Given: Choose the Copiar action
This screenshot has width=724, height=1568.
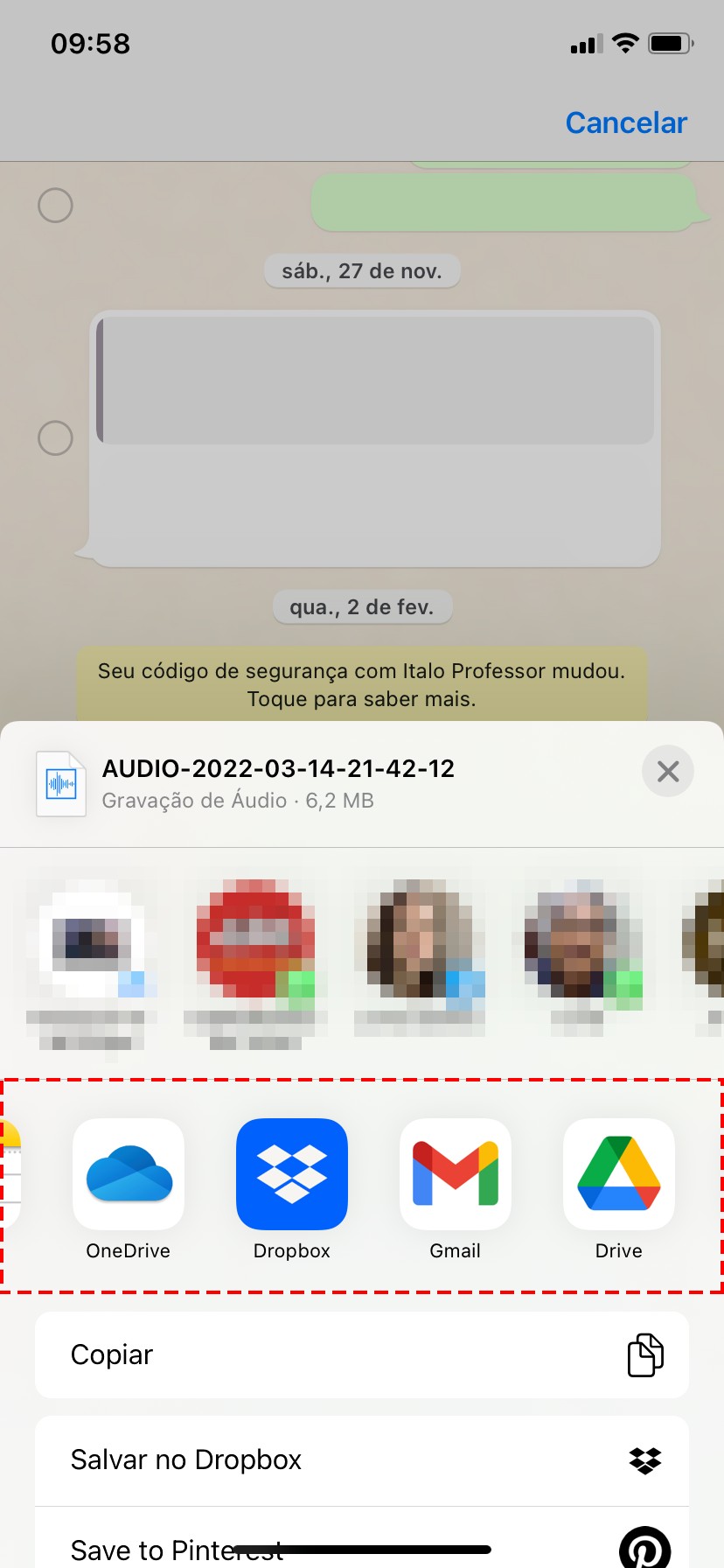Looking at the screenshot, I should click(362, 1354).
